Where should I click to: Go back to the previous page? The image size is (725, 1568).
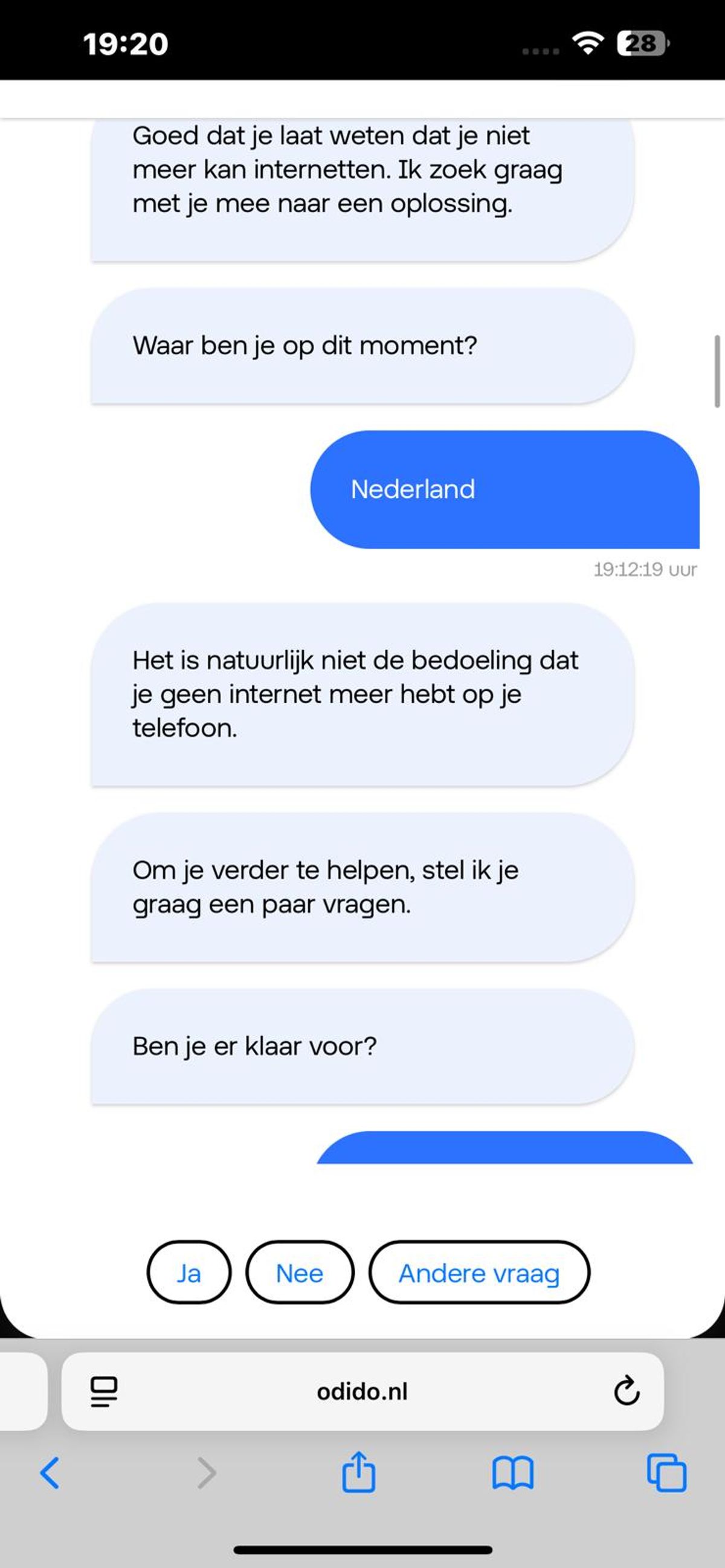(x=50, y=1473)
